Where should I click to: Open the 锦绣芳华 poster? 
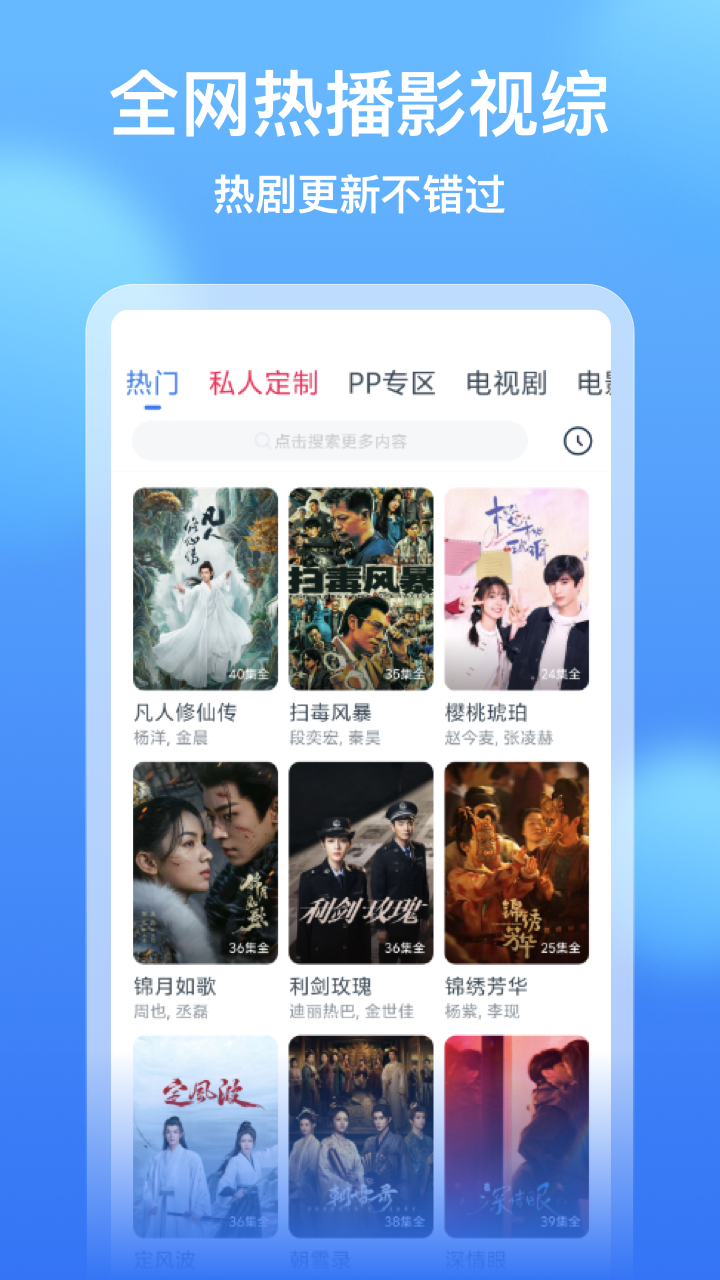click(x=515, y=862)
